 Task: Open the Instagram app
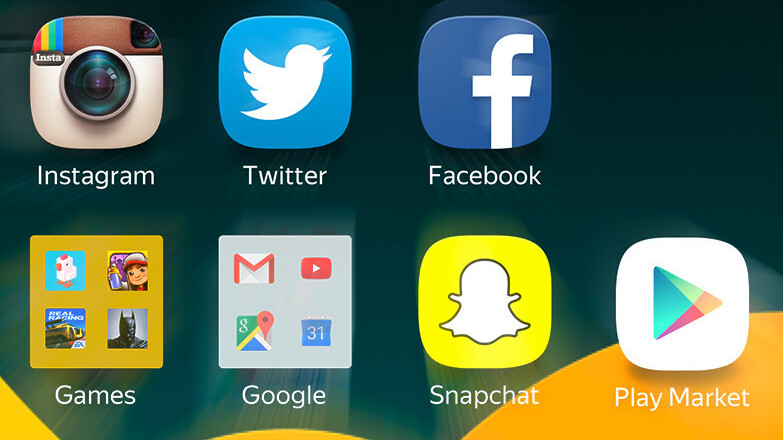click(x=96, y=84)
